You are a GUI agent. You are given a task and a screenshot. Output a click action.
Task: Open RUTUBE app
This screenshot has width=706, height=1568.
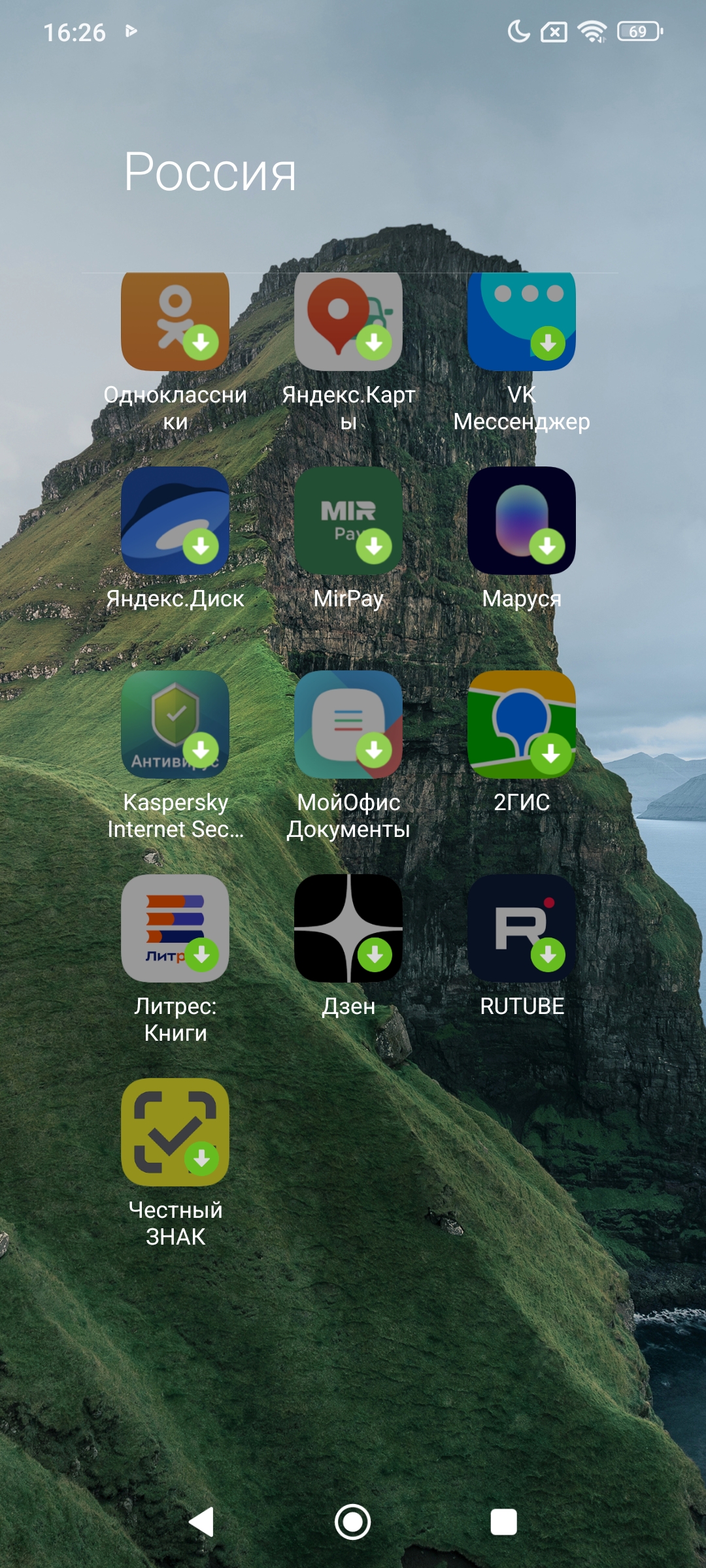pos(522,928)
